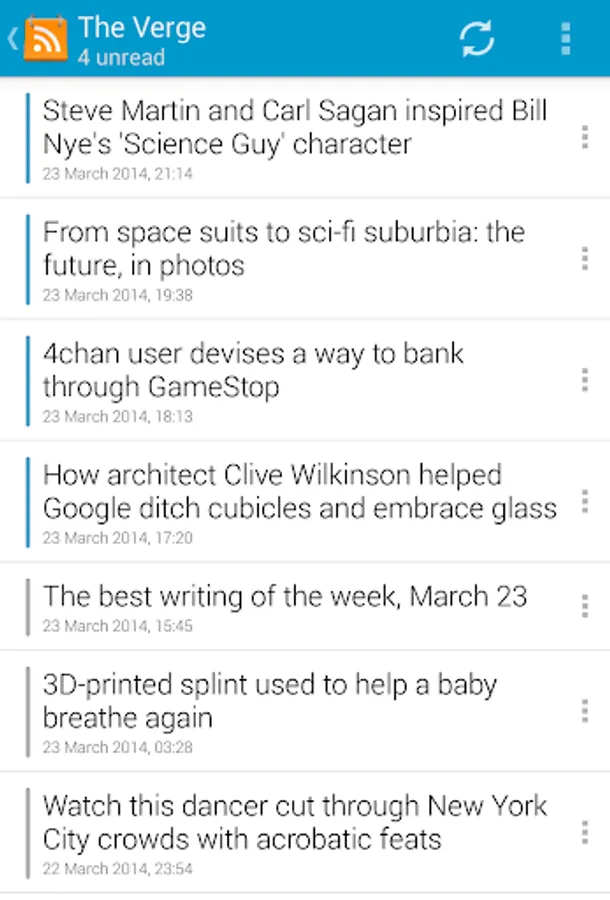Open the 4chan GameStop banking article
Viewport: 610px width, 900px height.
[x=253, y=370]
